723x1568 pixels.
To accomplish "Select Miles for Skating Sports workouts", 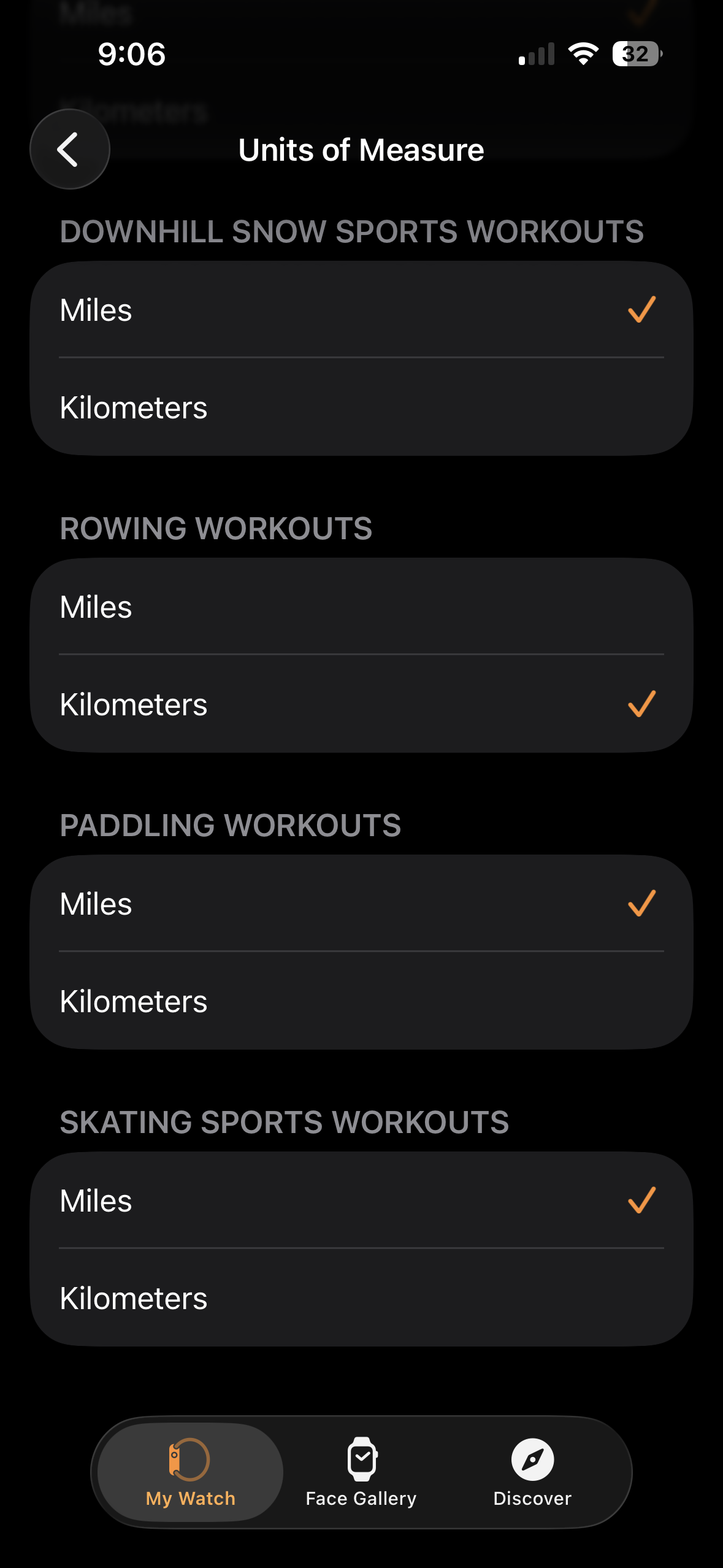I will pos(361,1201).
